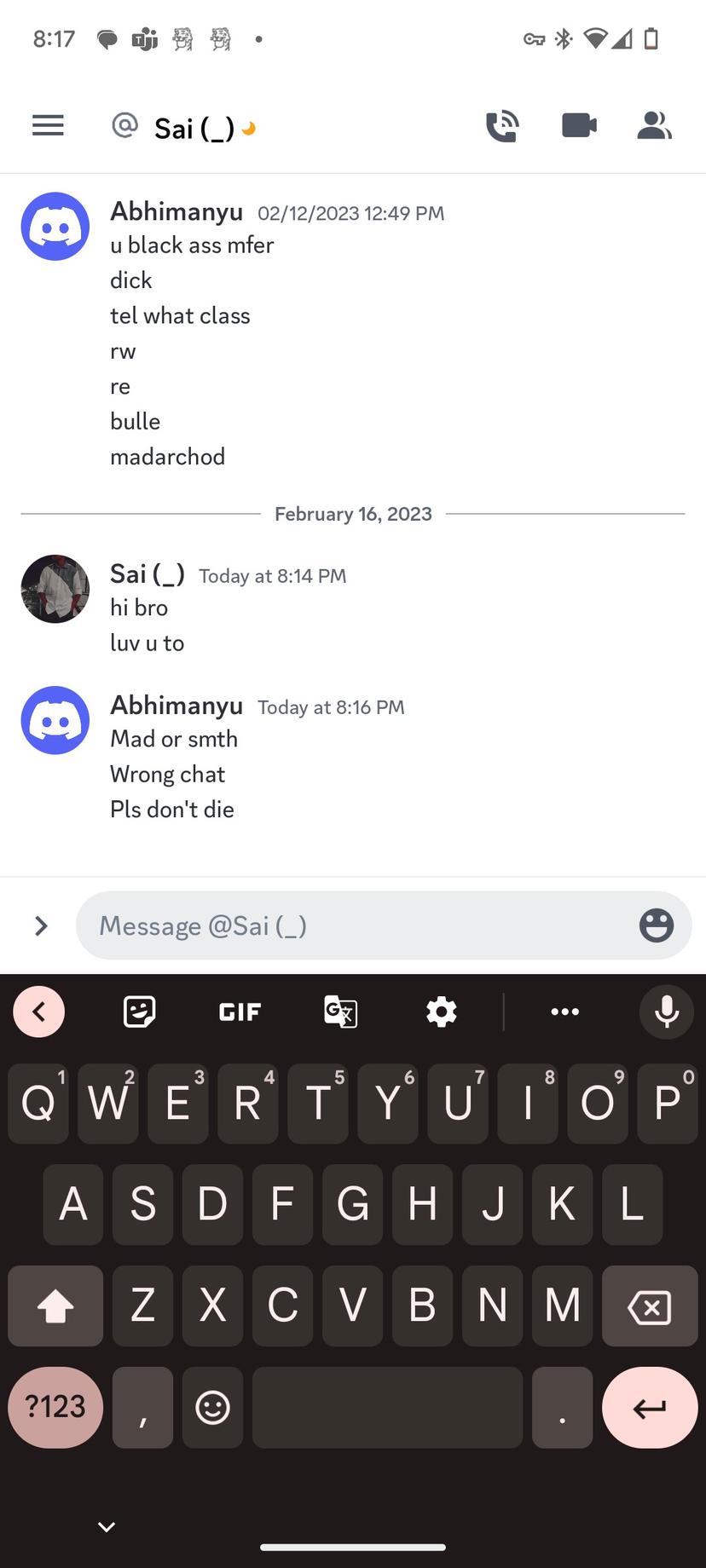Open keyboard settings gear
The width and height of the screenshot is (706, 1568).
point(442,1012)
